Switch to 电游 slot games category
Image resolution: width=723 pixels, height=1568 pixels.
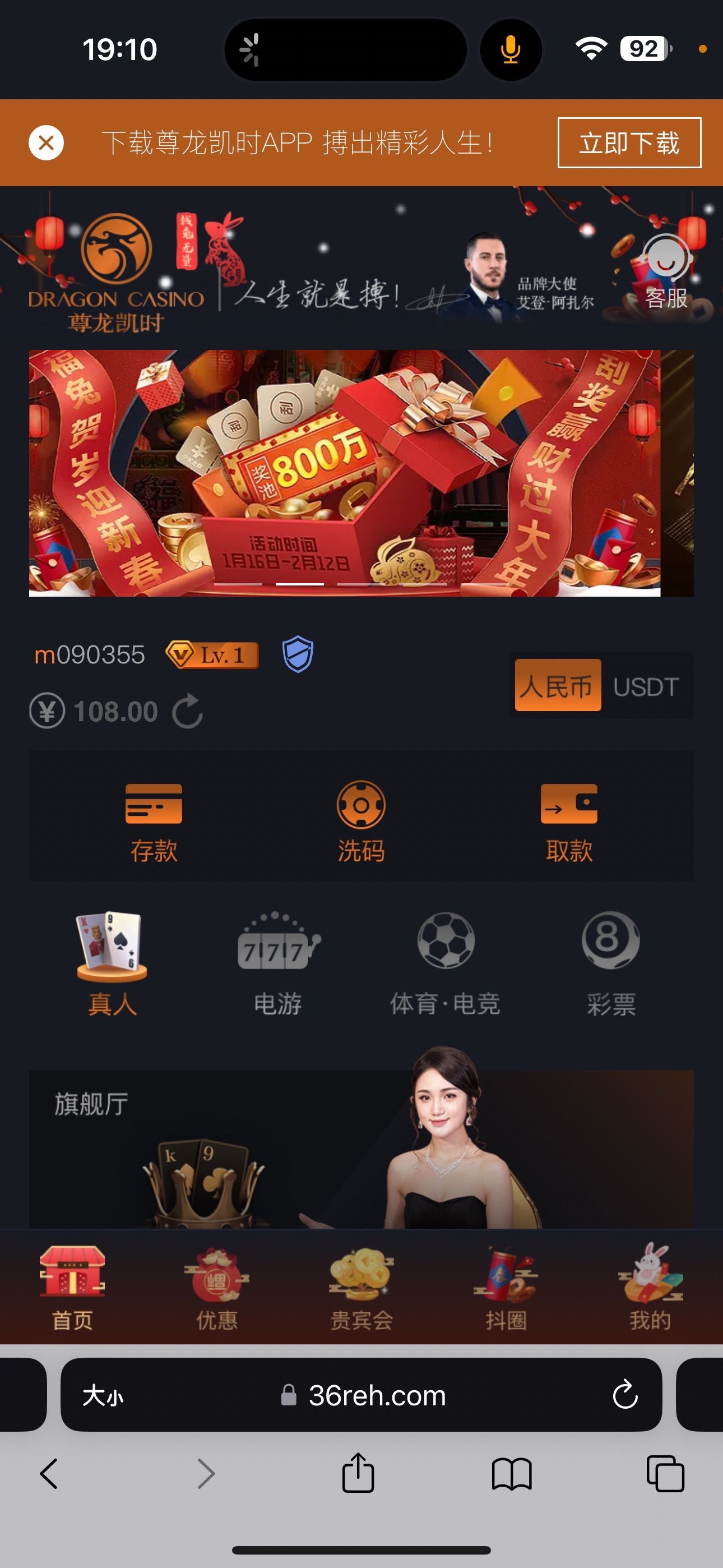(278, 963)
